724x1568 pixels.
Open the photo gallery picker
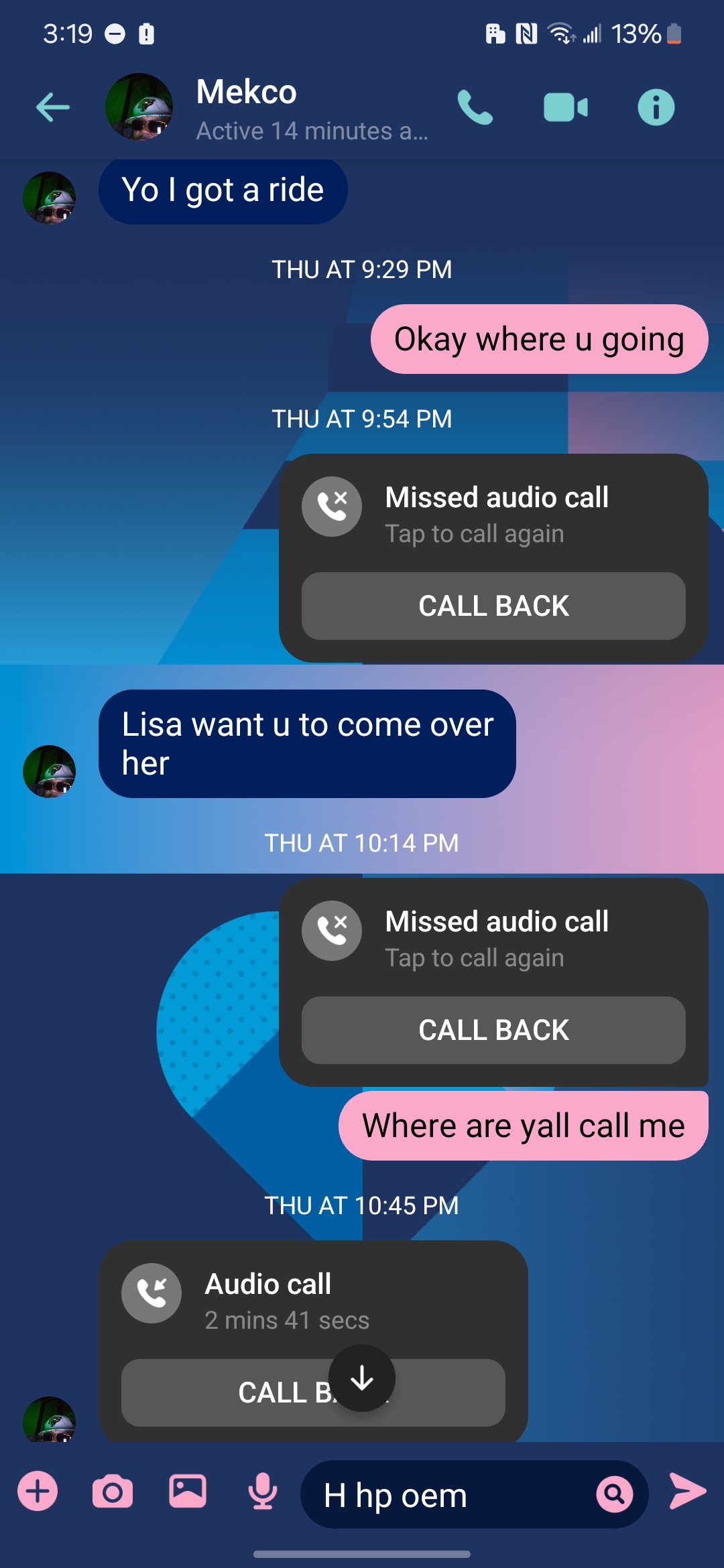pyautogui.click(x=188, y=1492)
